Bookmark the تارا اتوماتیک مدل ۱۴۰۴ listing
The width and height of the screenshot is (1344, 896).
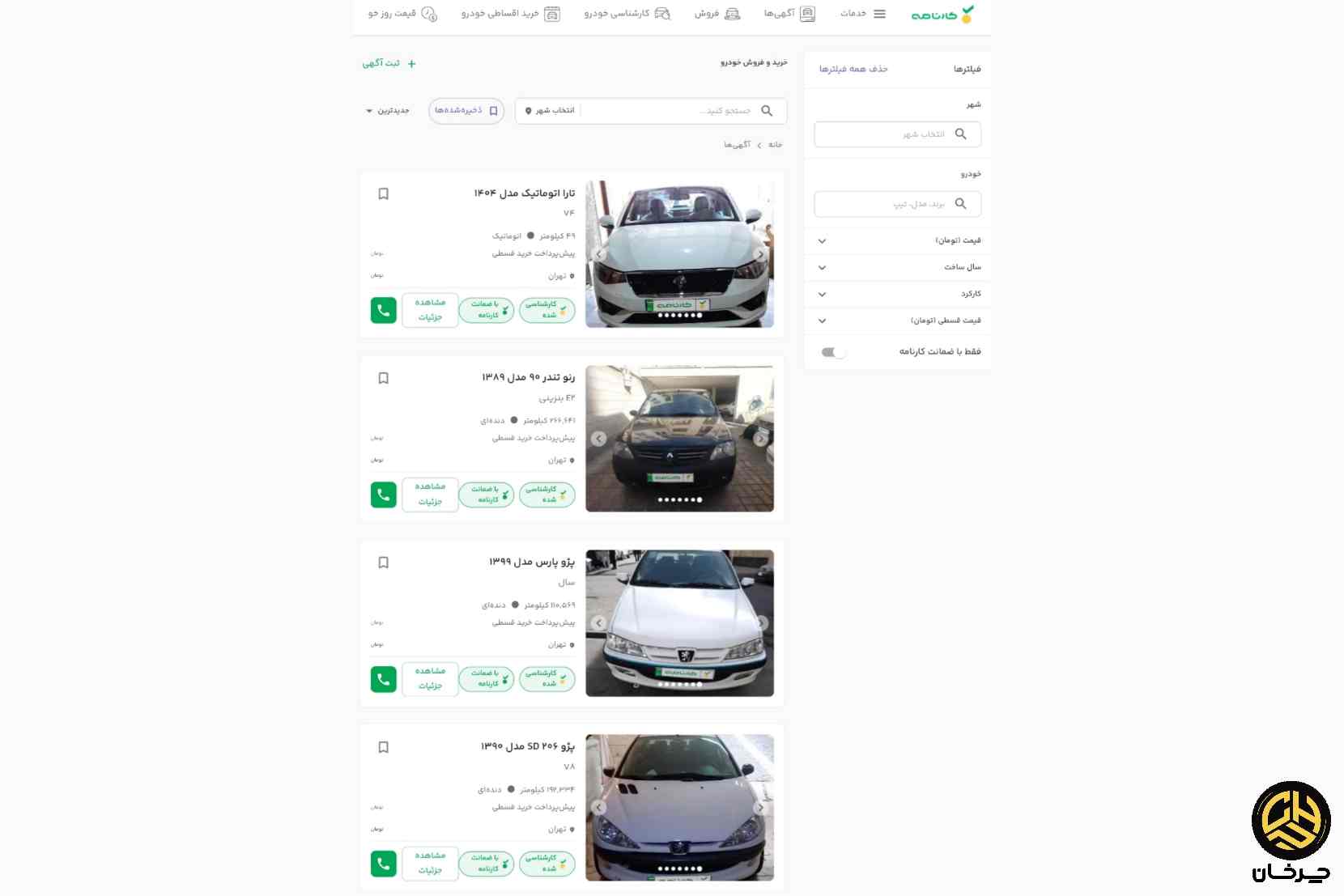pyautogui.click(x=384, y=194)
